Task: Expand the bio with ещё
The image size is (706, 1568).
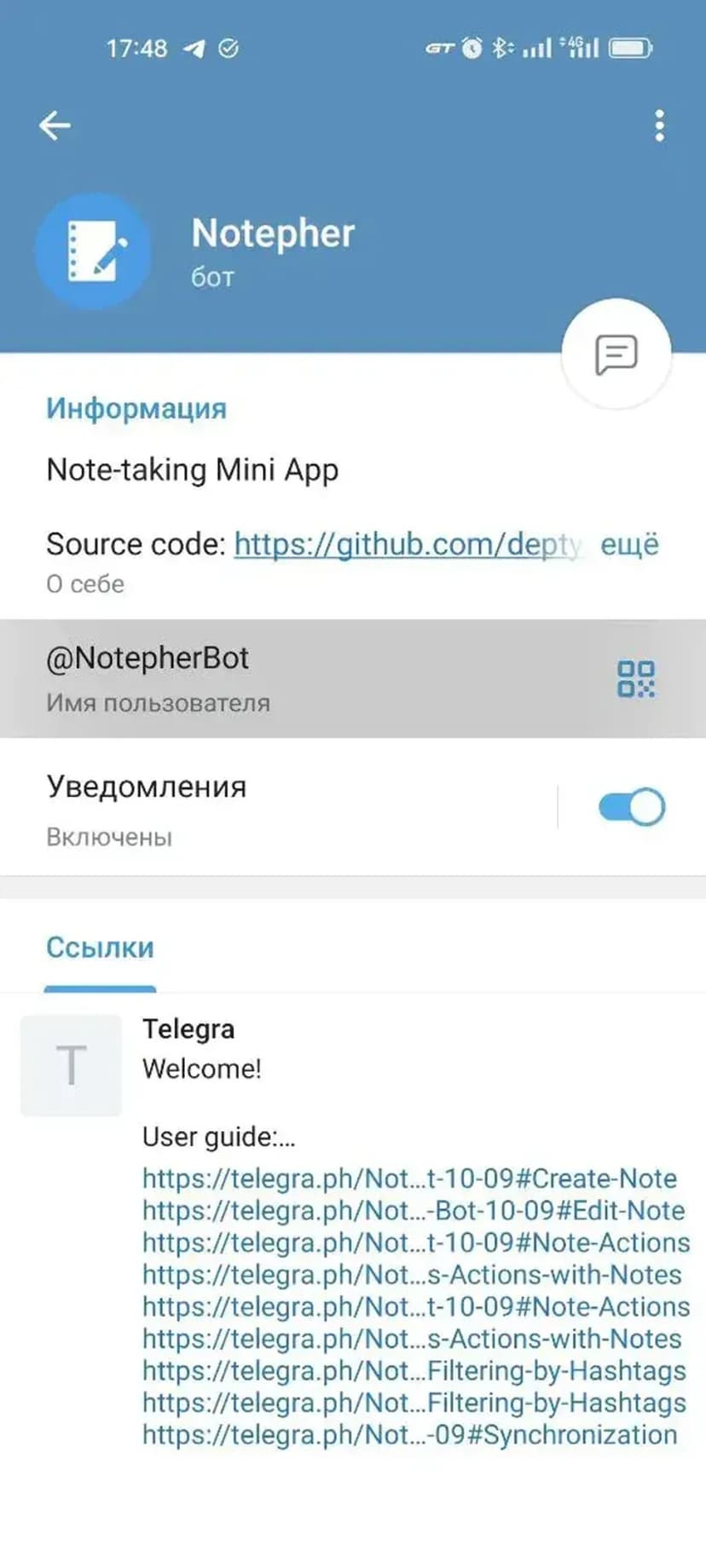Action: coord(629,545)
